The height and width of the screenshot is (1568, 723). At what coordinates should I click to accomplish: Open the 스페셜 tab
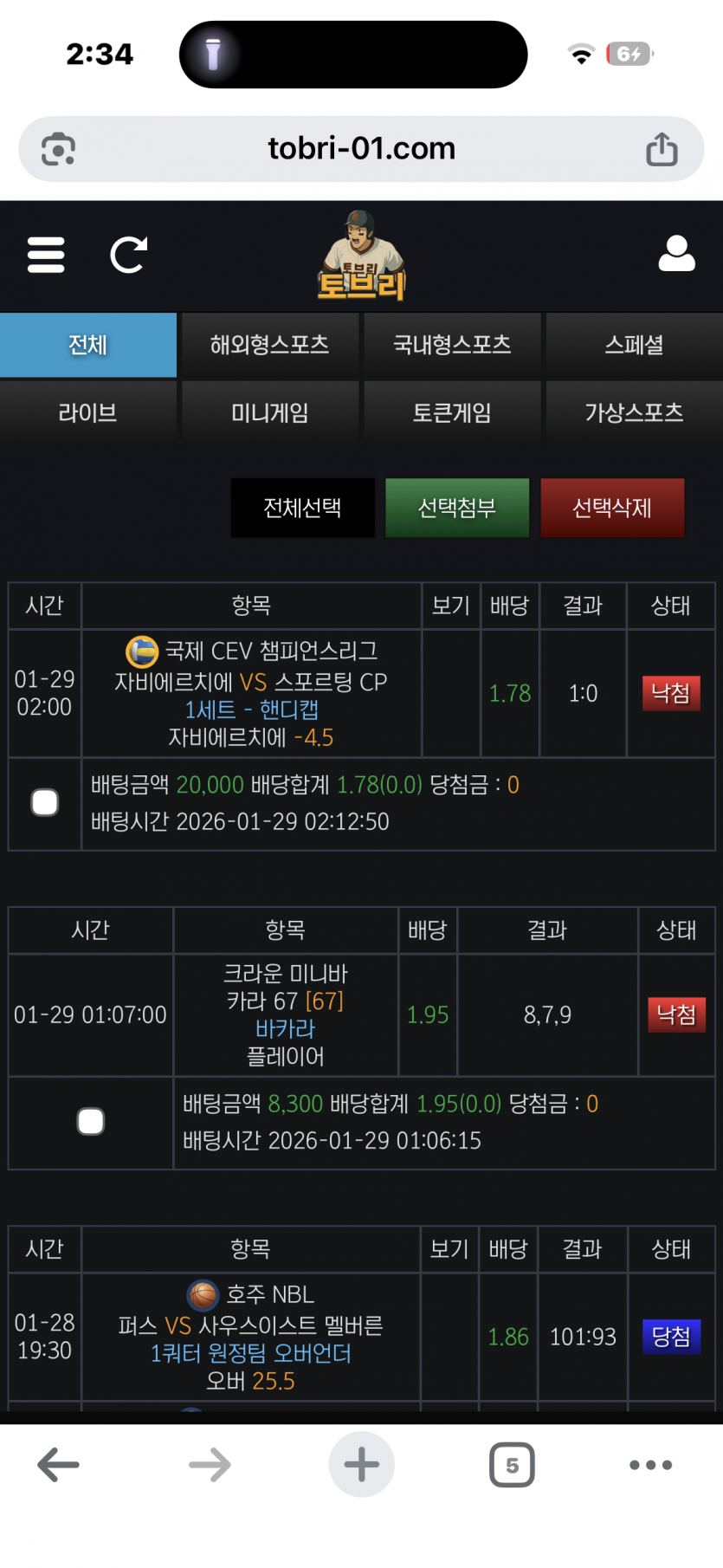(634, 345)
